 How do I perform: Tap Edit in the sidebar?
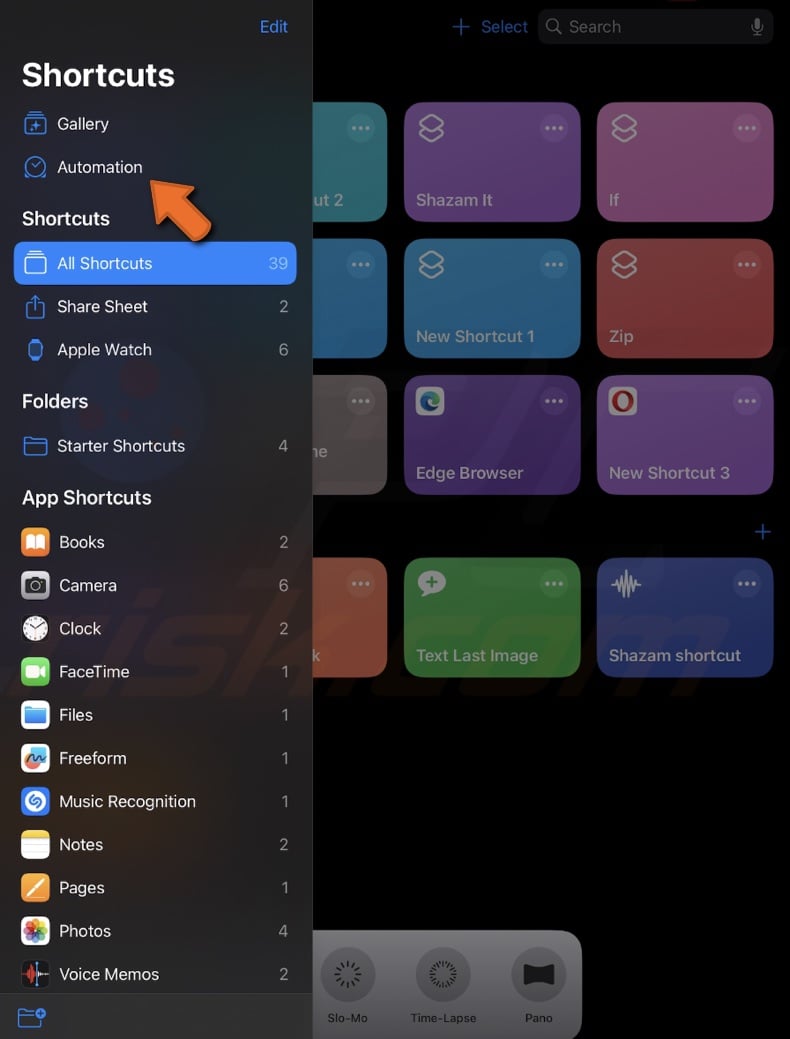[x=273, y=27]
